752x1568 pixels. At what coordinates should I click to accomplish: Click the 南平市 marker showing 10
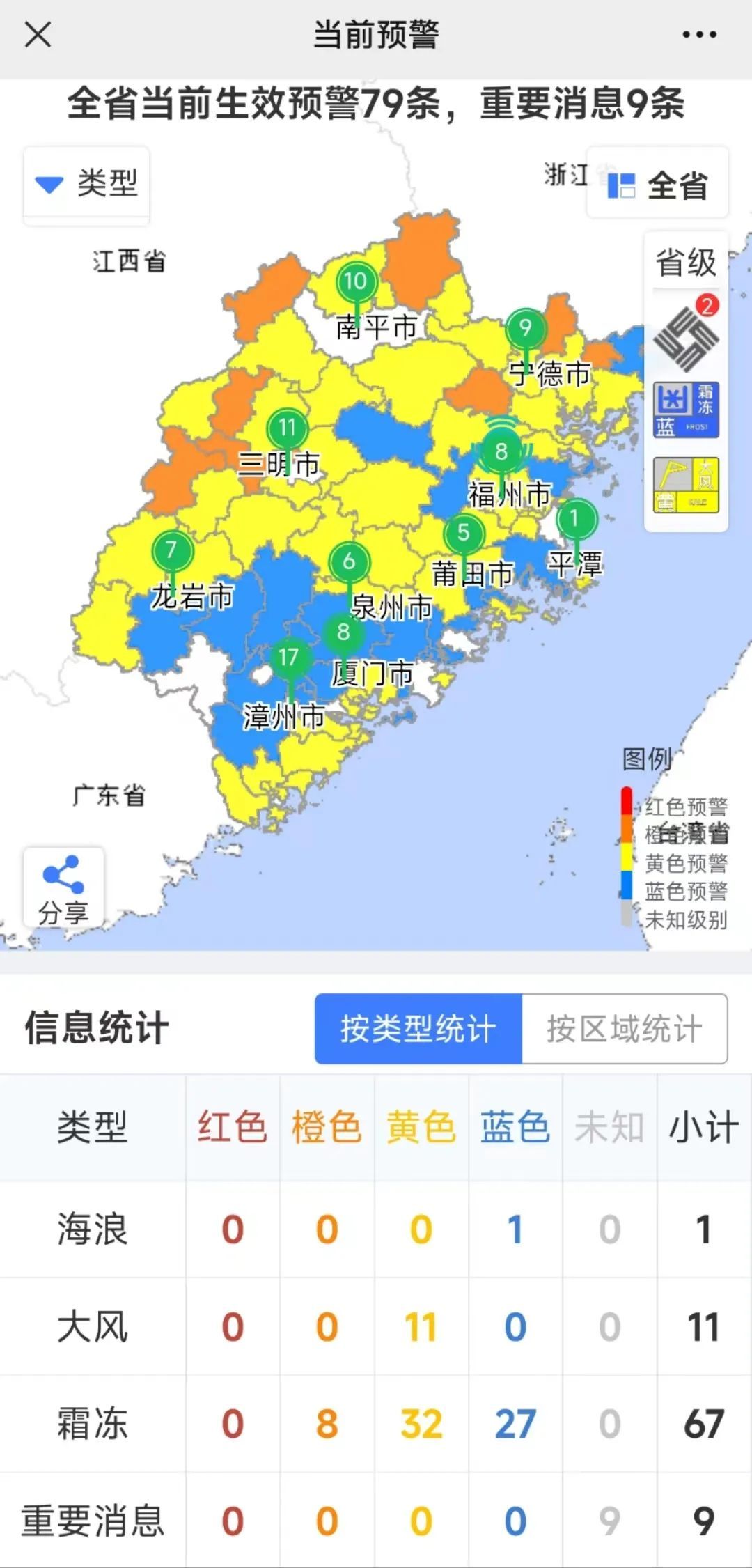(357, 281)
